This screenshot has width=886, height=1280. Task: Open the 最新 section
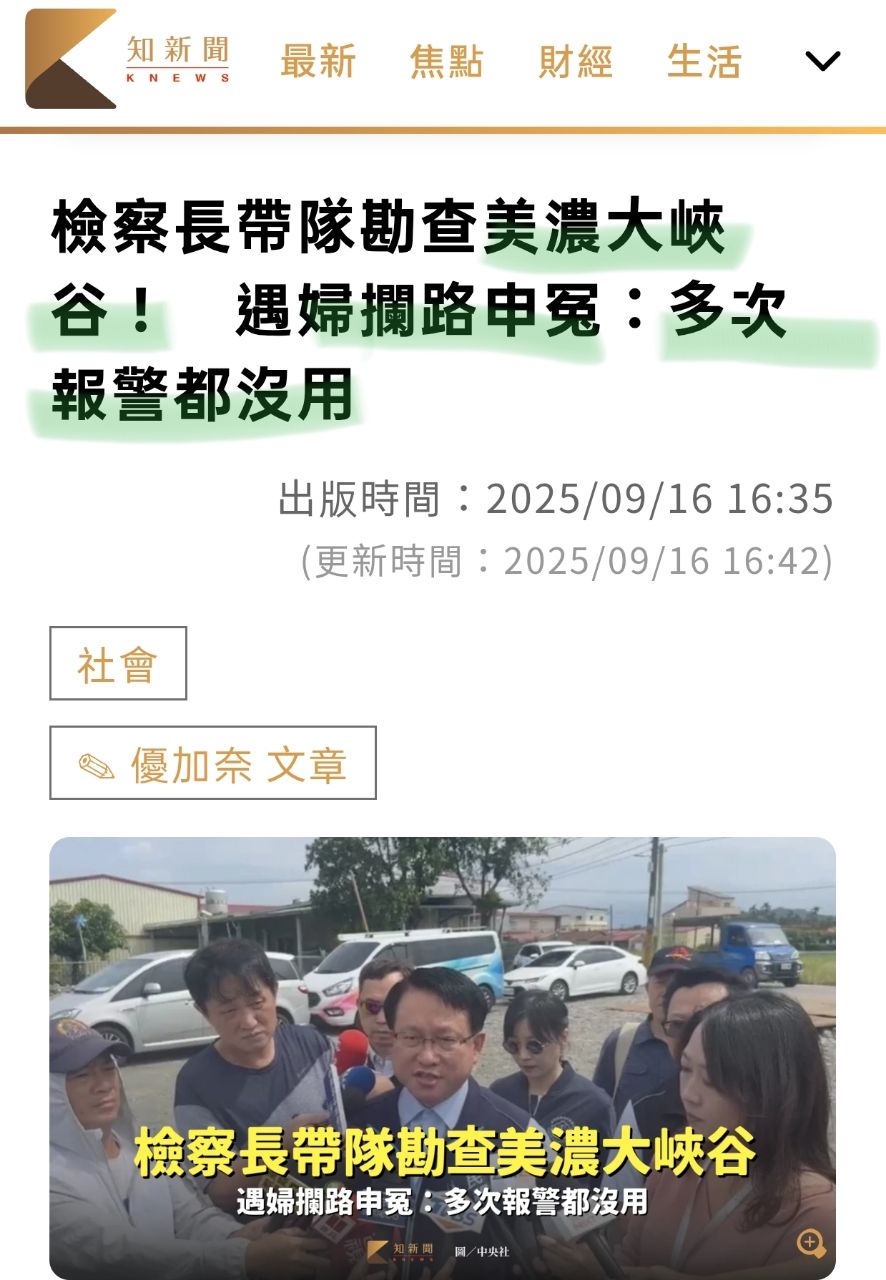(317, 62)
